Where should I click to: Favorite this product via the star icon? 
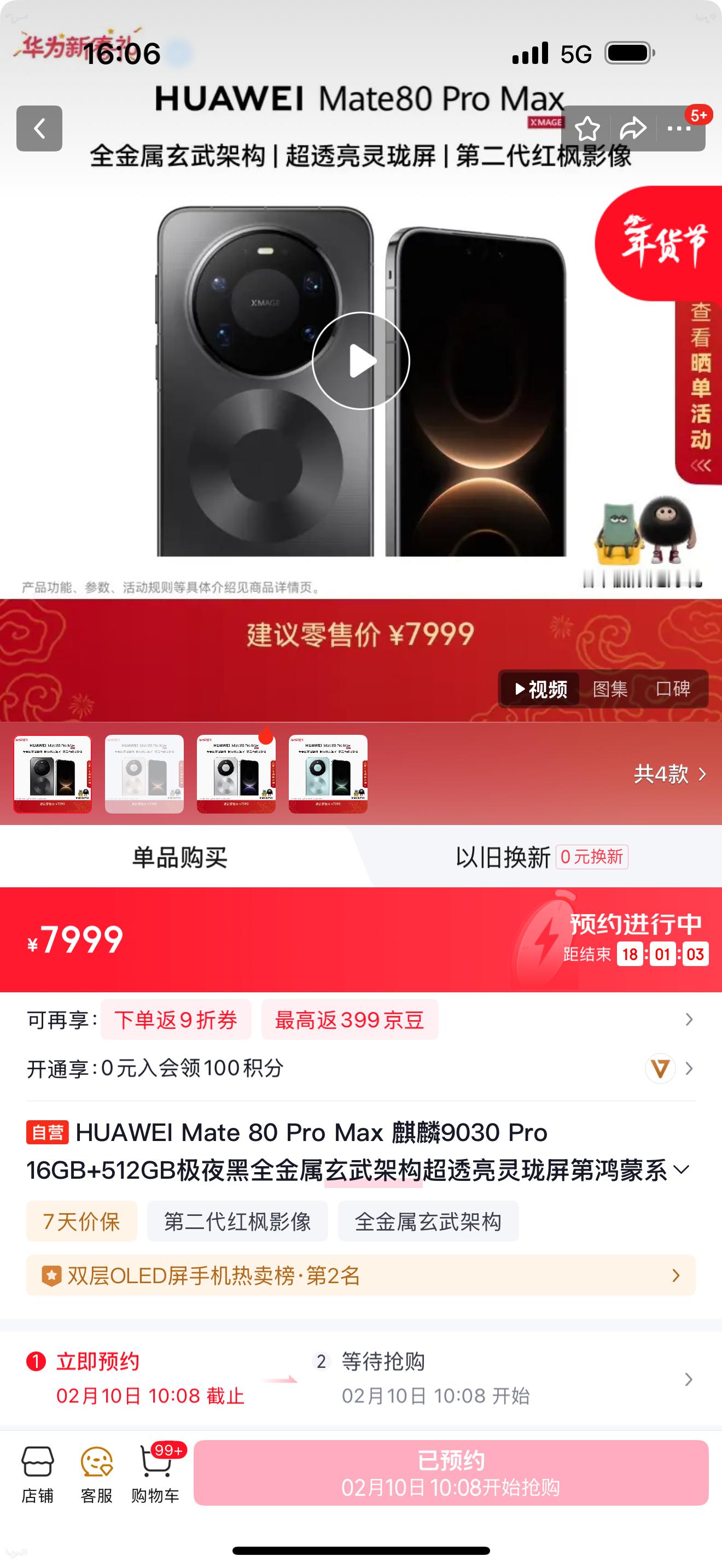pos(587,128)
